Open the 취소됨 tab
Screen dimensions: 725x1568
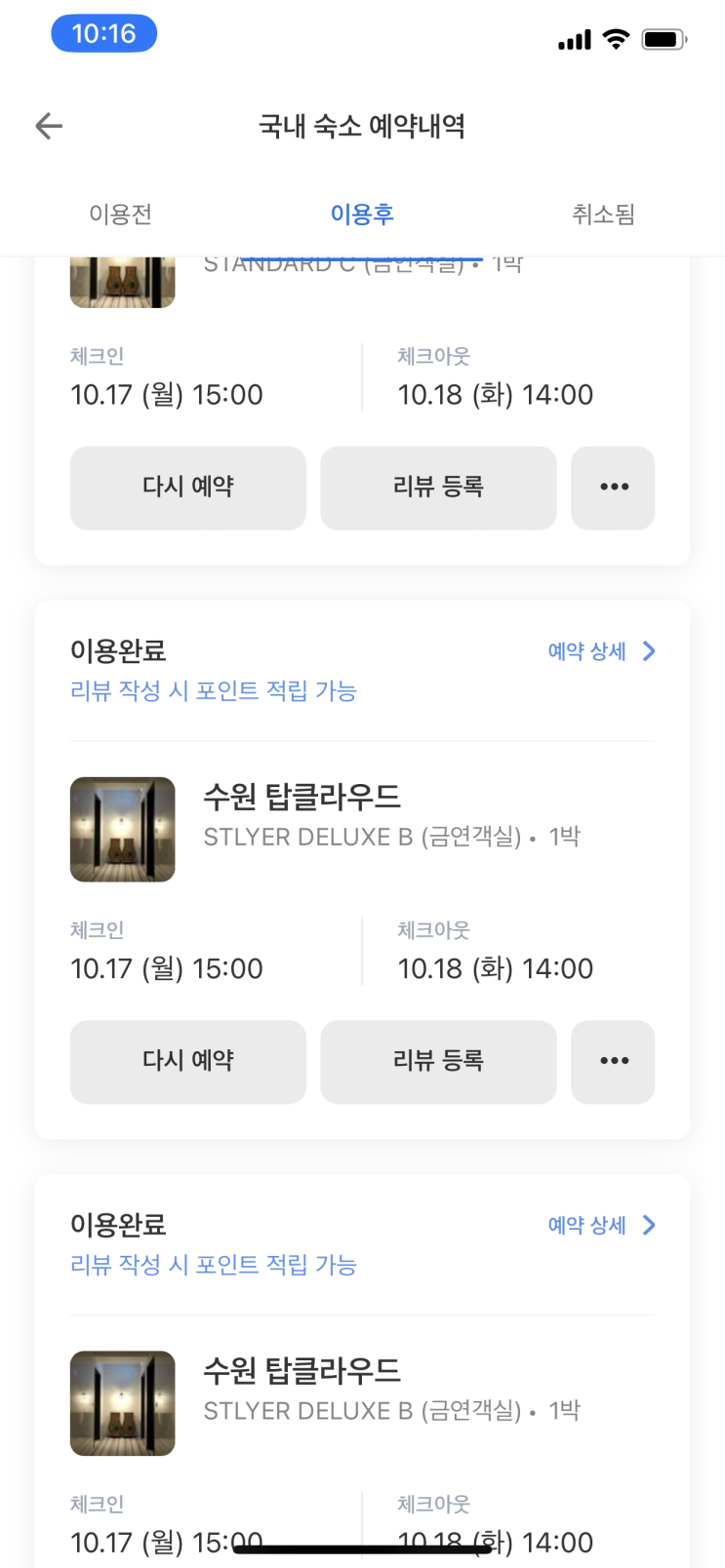[x=603, y=214]
